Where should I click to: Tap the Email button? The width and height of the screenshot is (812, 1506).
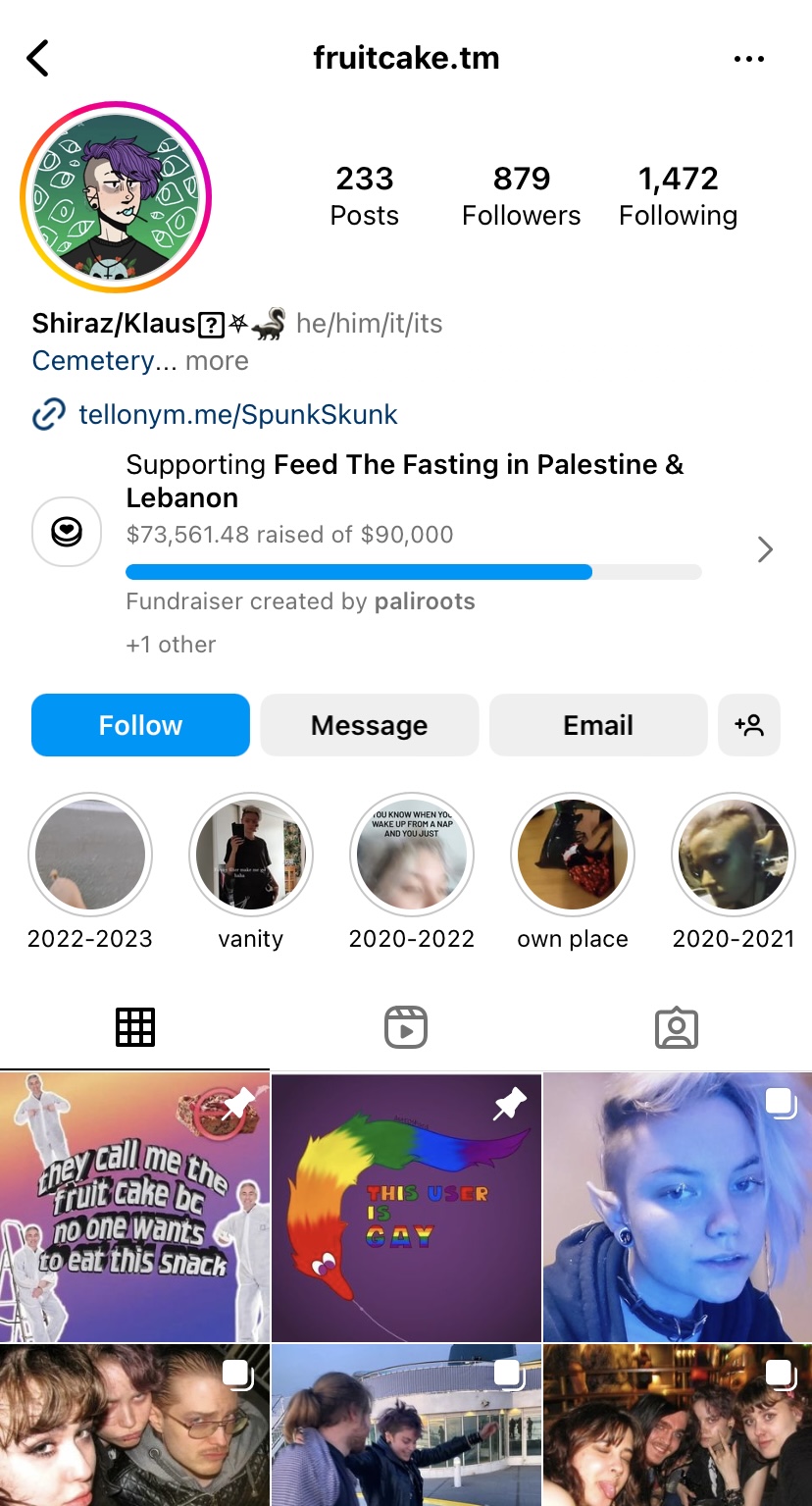coord(598,725)
